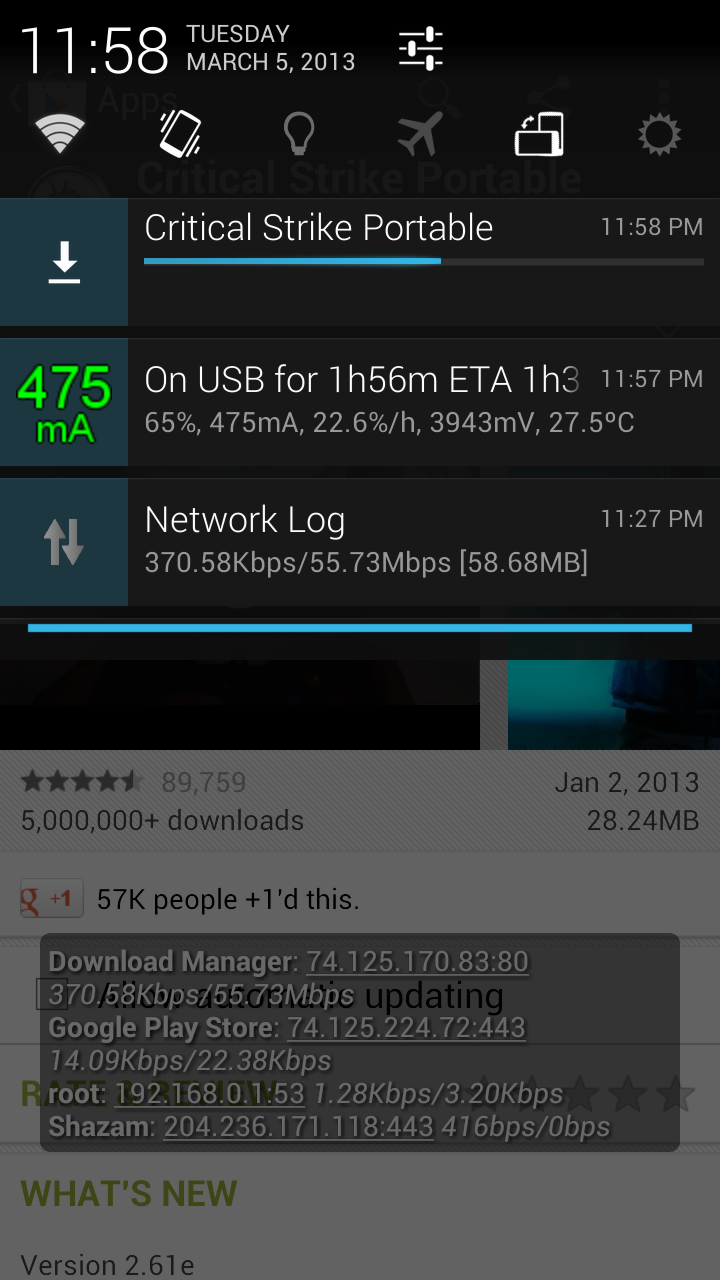Toggle Wi-Fi from the quick toggles
Image resolution: width=720 pixels, height=1280 pixels.
(60, 133)
